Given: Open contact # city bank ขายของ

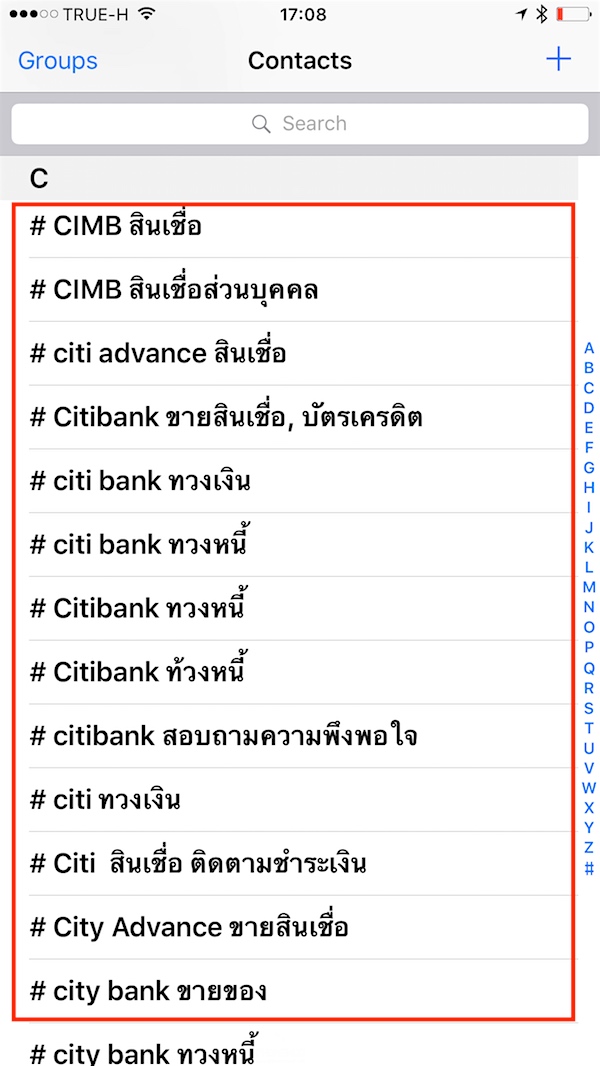Looking at the screenshot, I should click(290, 991).
